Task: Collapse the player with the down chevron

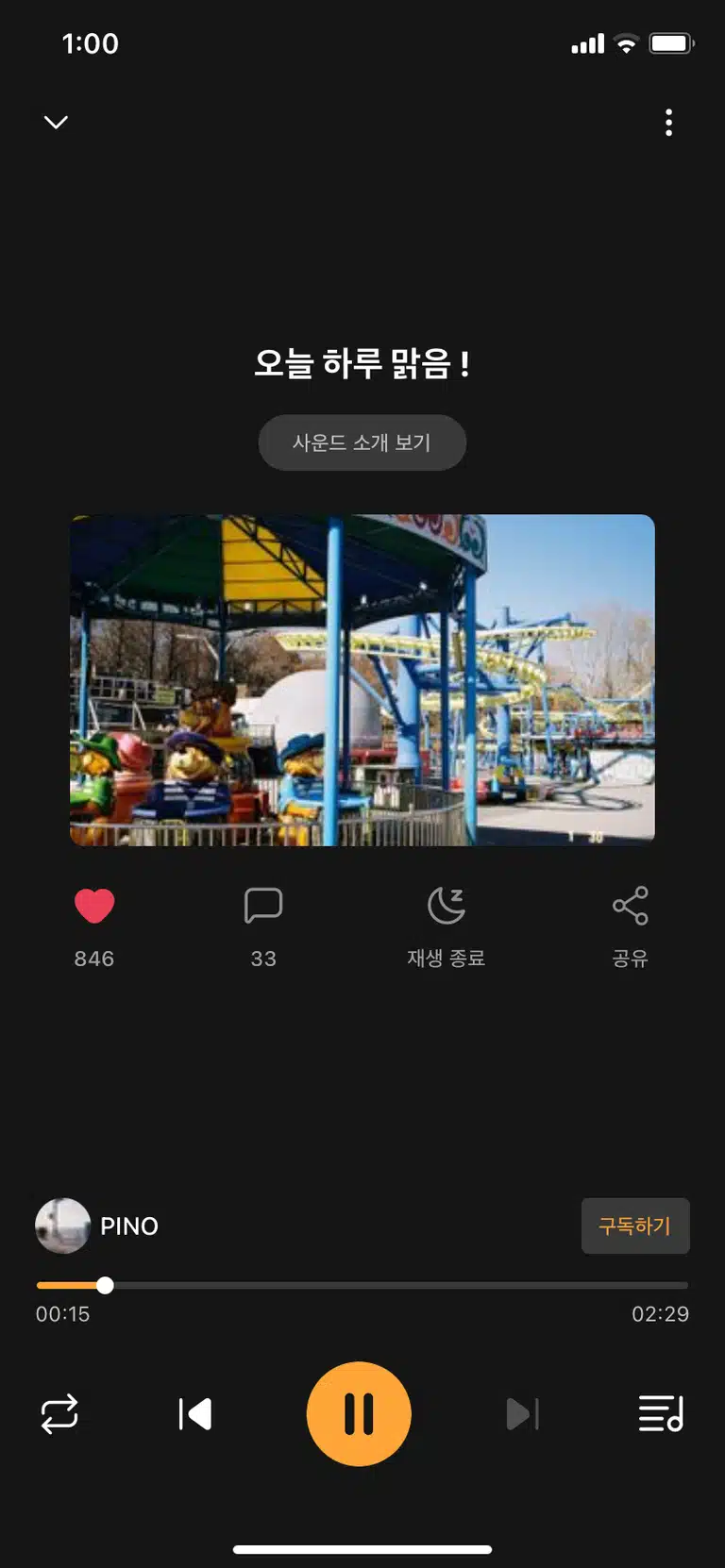Action: point(57,122)
